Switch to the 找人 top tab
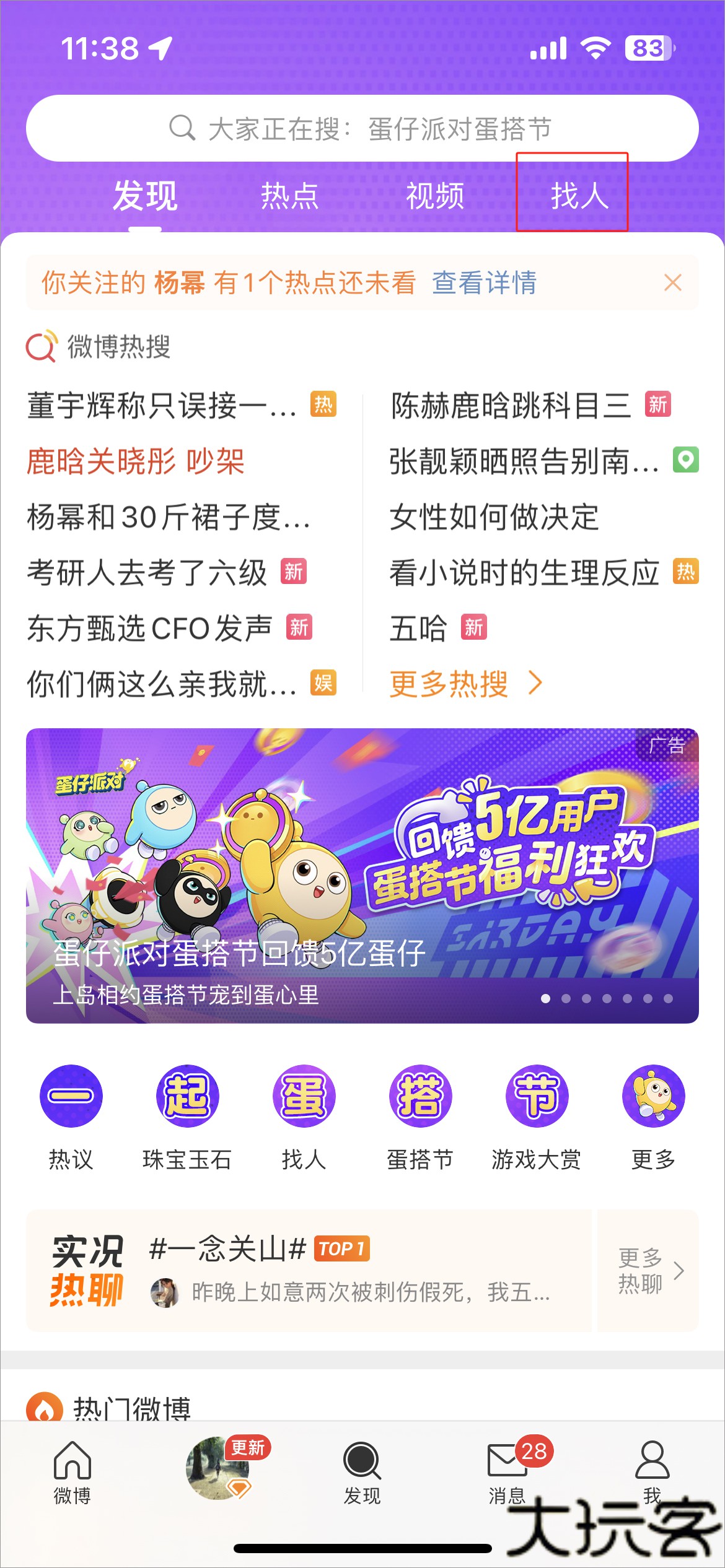 579,196
